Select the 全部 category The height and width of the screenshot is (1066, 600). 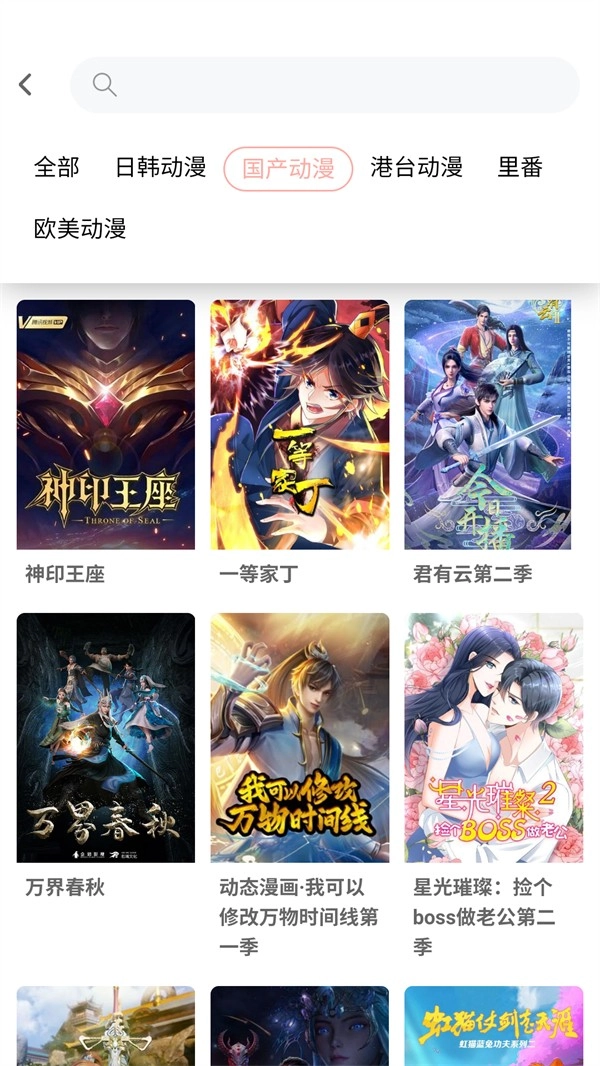click(57, 167)
